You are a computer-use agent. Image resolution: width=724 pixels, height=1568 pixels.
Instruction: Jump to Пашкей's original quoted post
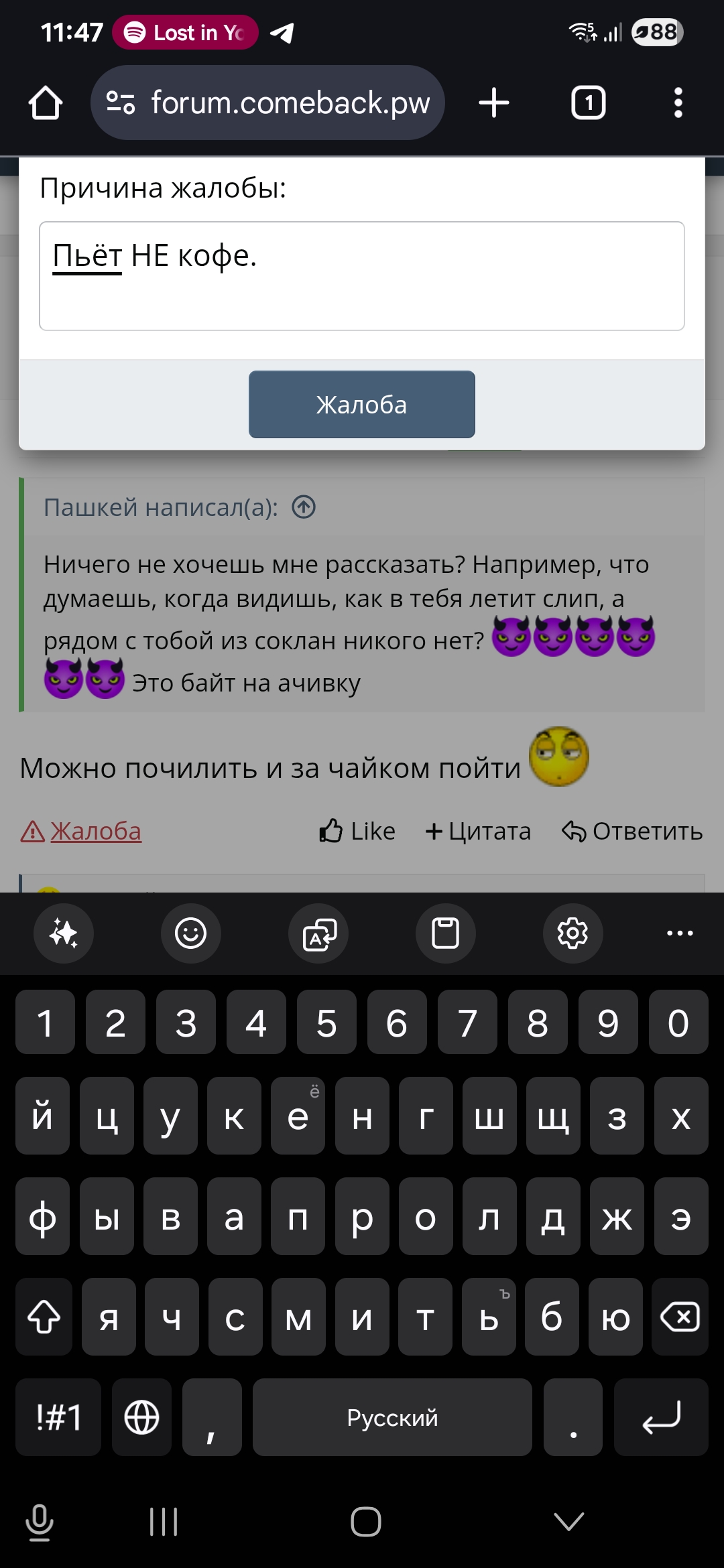pos(304,507)
